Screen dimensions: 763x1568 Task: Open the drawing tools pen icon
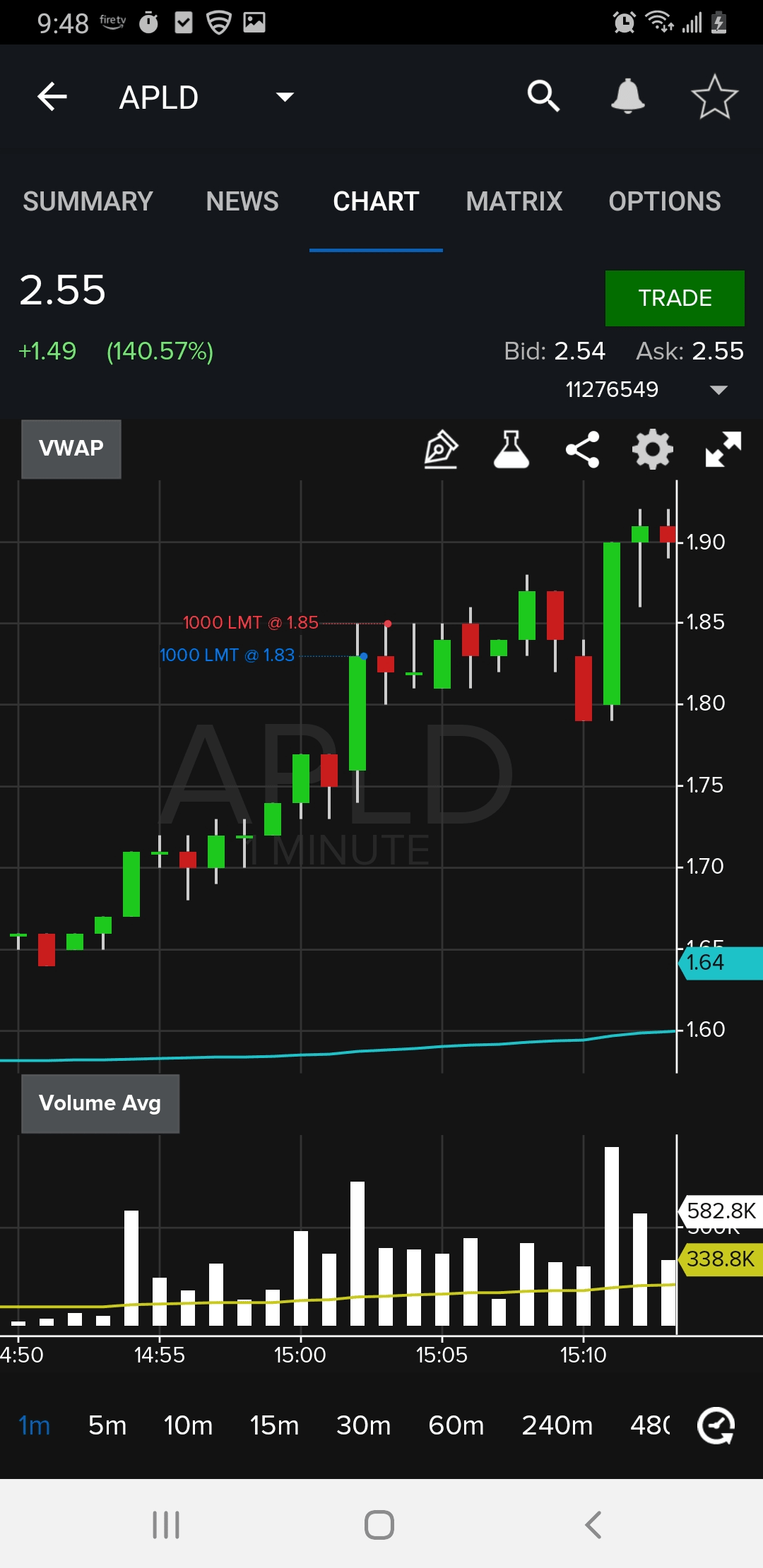tap(441, 449)
